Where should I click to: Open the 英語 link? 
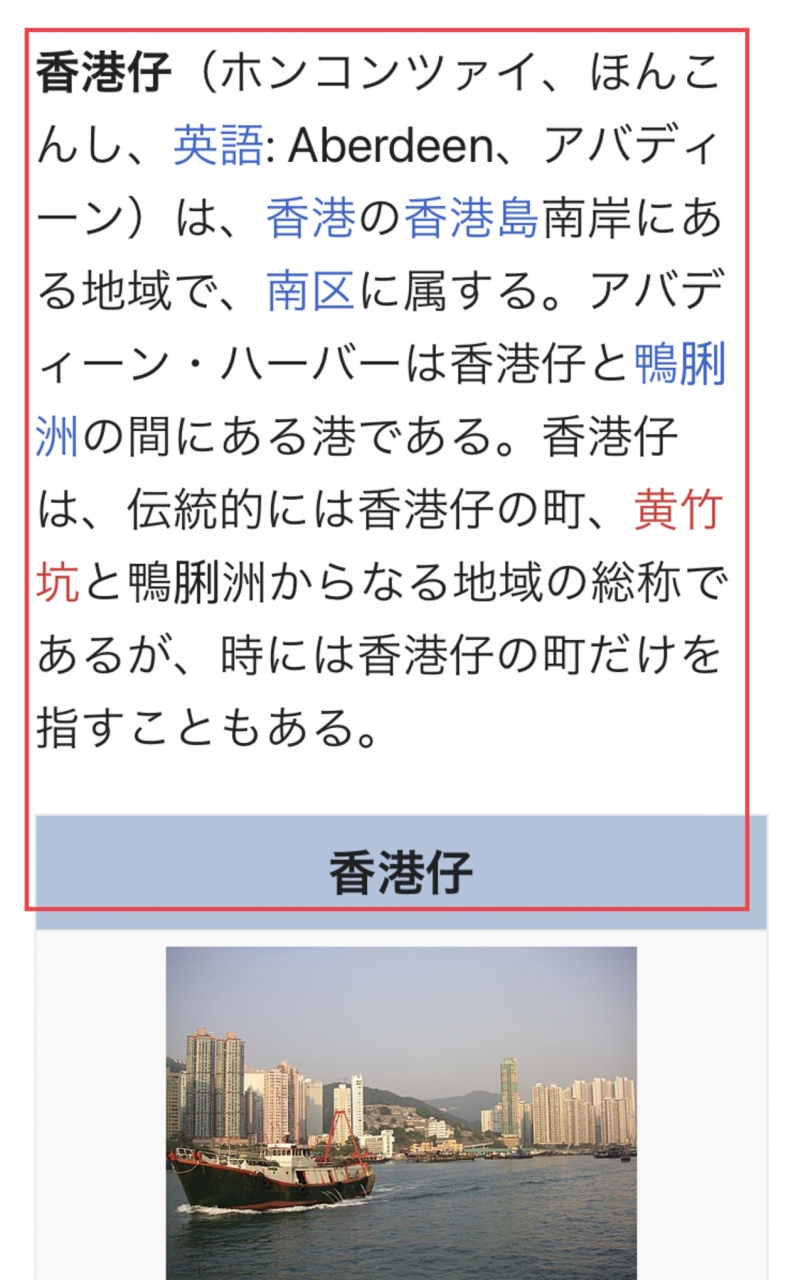[217, 146]
